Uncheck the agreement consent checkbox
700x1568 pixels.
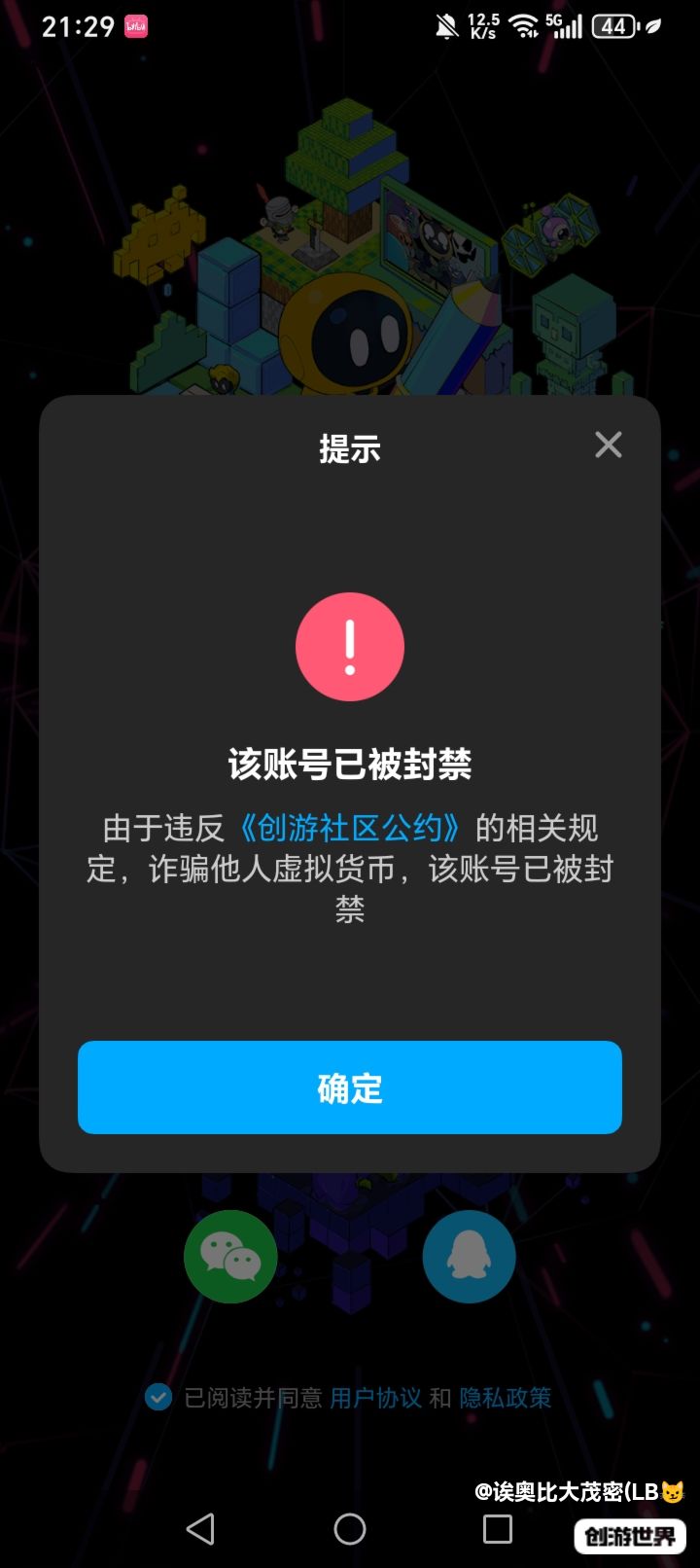[158, 1398]
